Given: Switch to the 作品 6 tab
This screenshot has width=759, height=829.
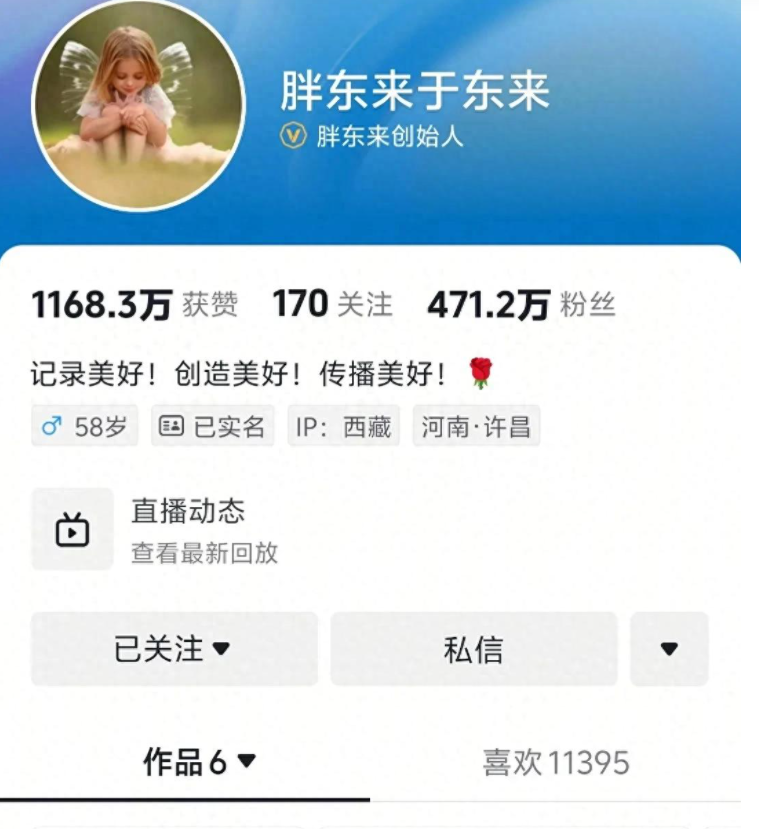Looking at the screenshot, I should pyautogui.click(x=199, y=763).
